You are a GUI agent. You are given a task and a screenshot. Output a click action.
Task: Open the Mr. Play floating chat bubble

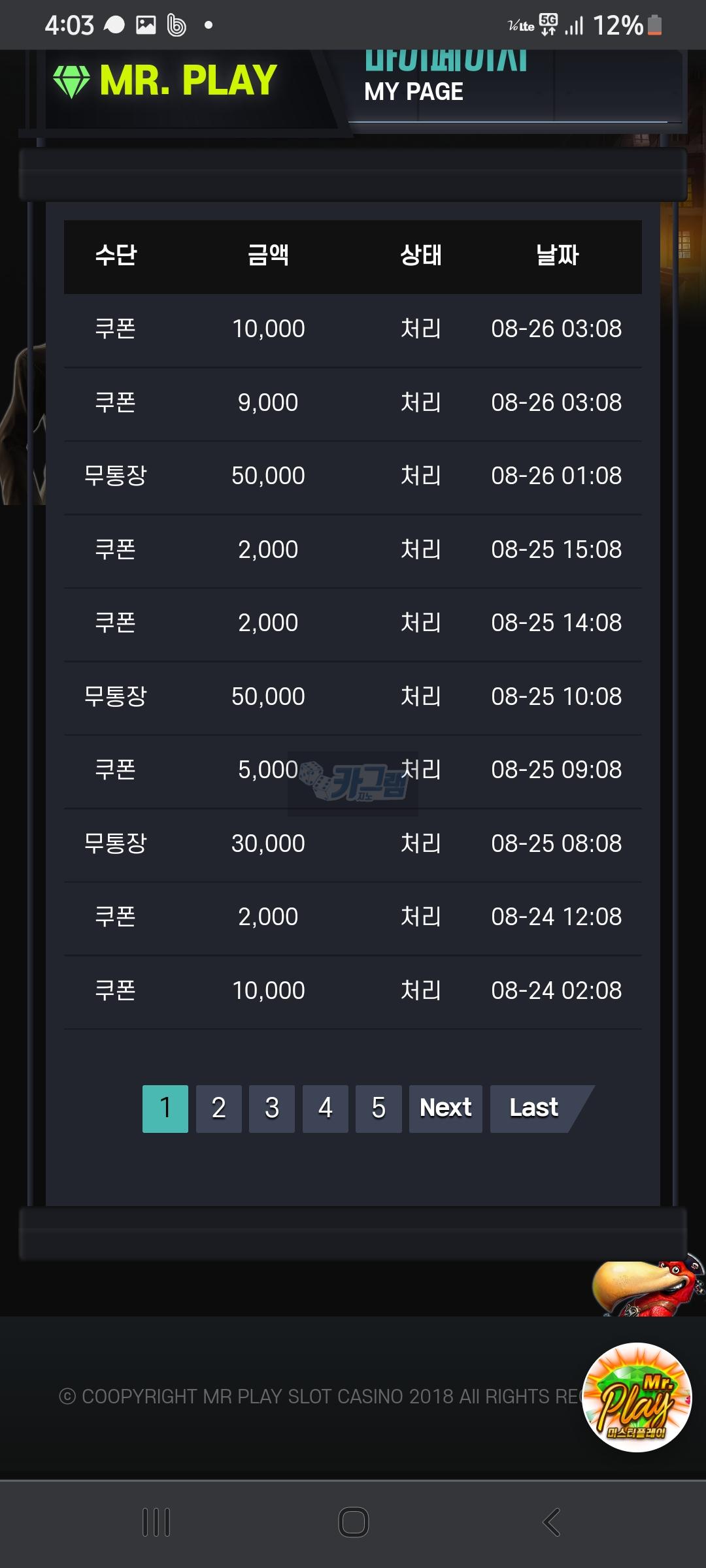point(637,1397)
